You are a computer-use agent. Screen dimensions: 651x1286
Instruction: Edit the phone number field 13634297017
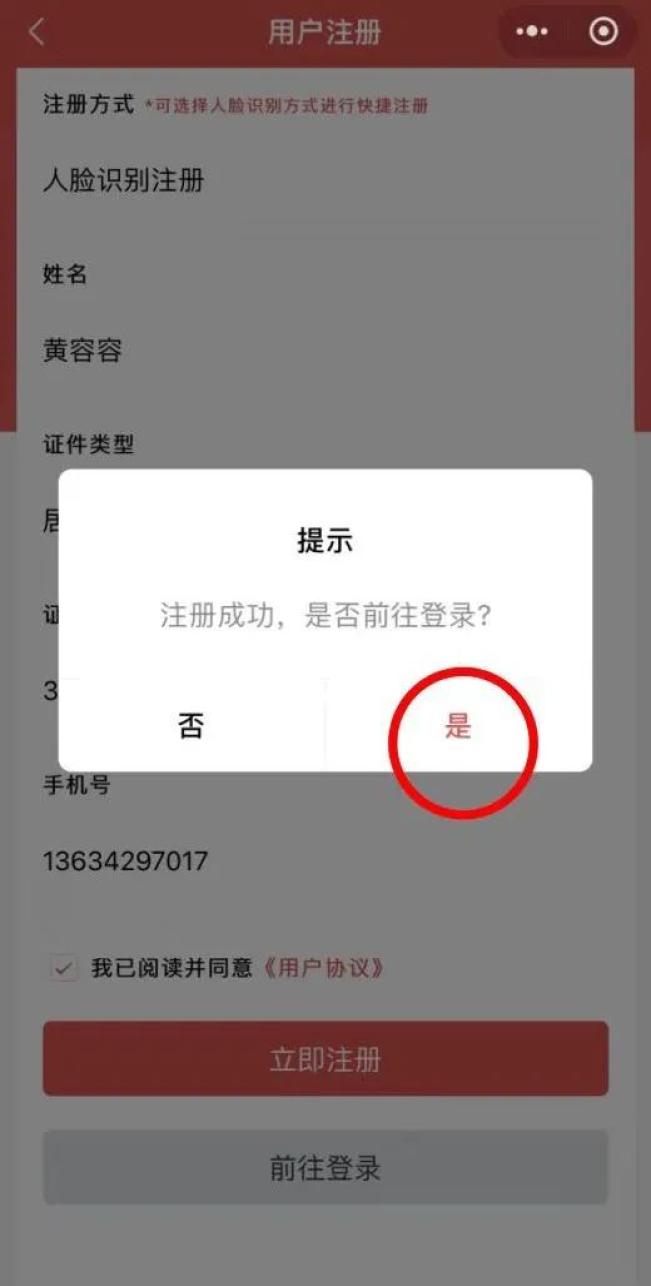pos(325,861)
